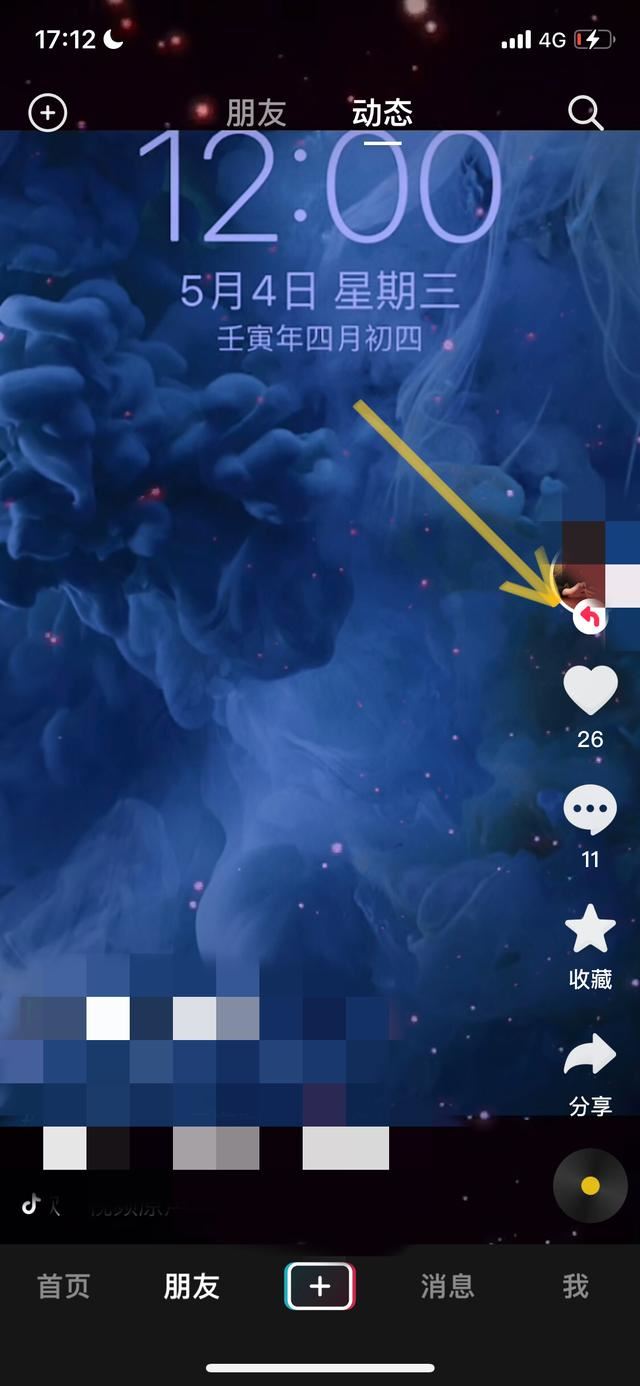Open the spinning music disc
The width and height of the screenshot is (640, 1386).
click(x=590, y=1186)
